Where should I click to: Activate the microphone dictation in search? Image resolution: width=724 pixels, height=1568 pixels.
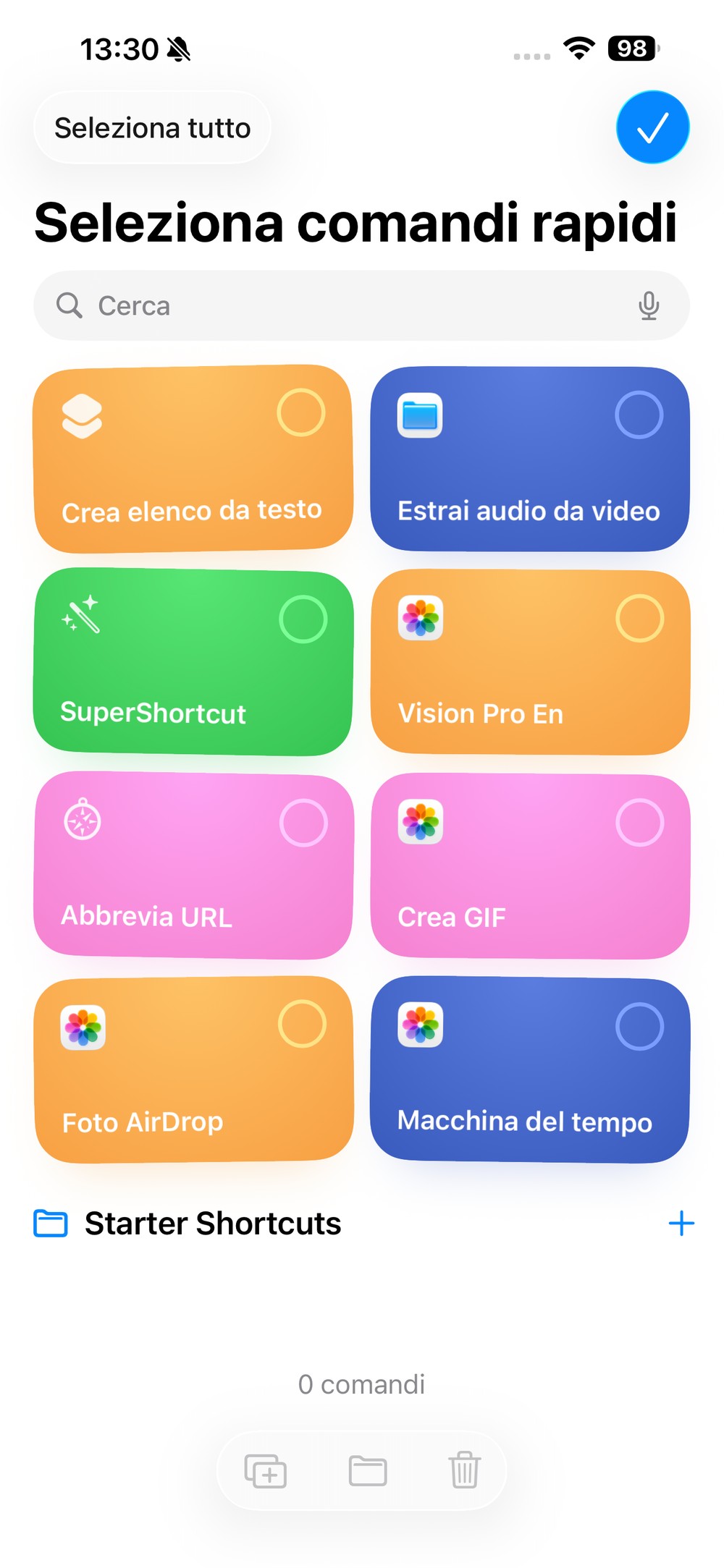click(x=649, y=305)
